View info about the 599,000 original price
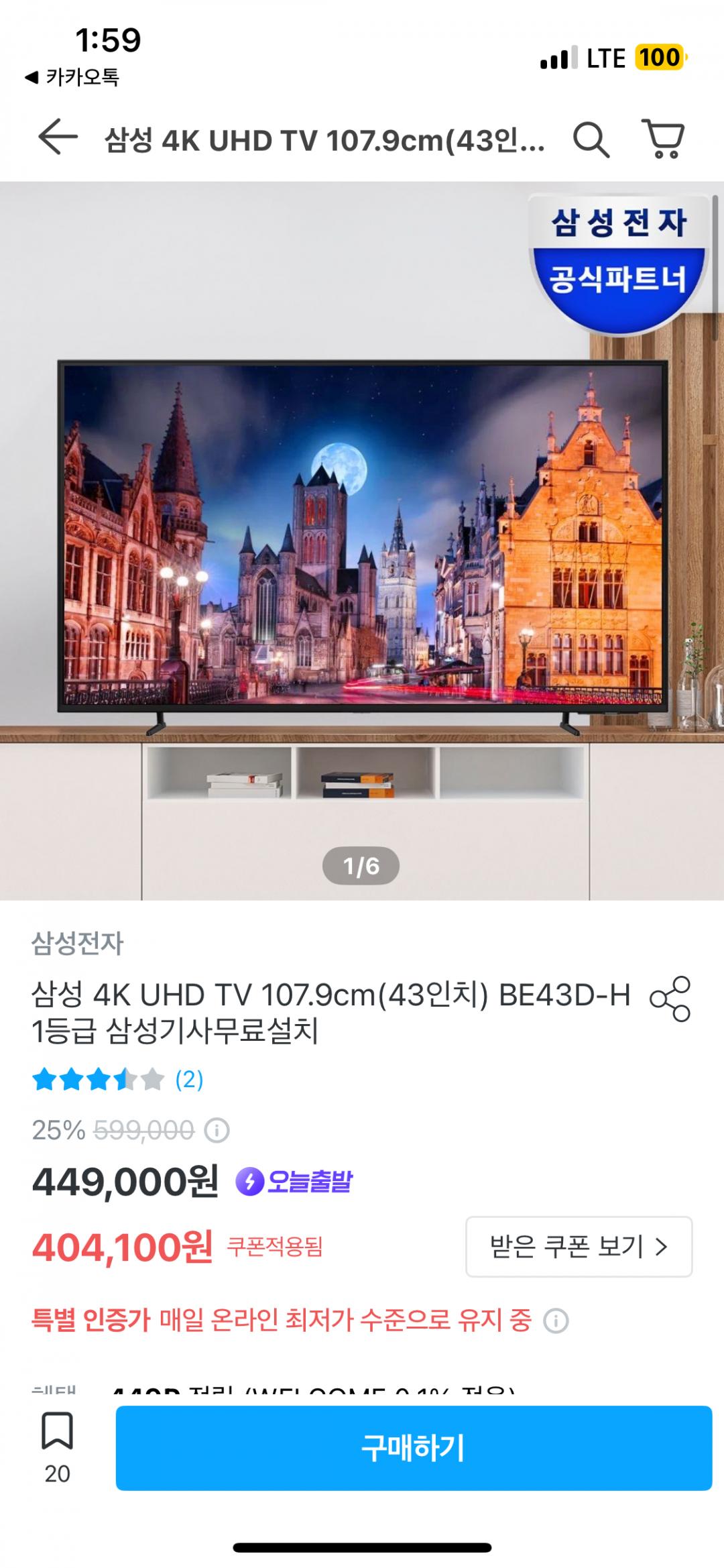Image resolution: width=724 pixels, height=1568 pixels. (x=217, y=1131)
